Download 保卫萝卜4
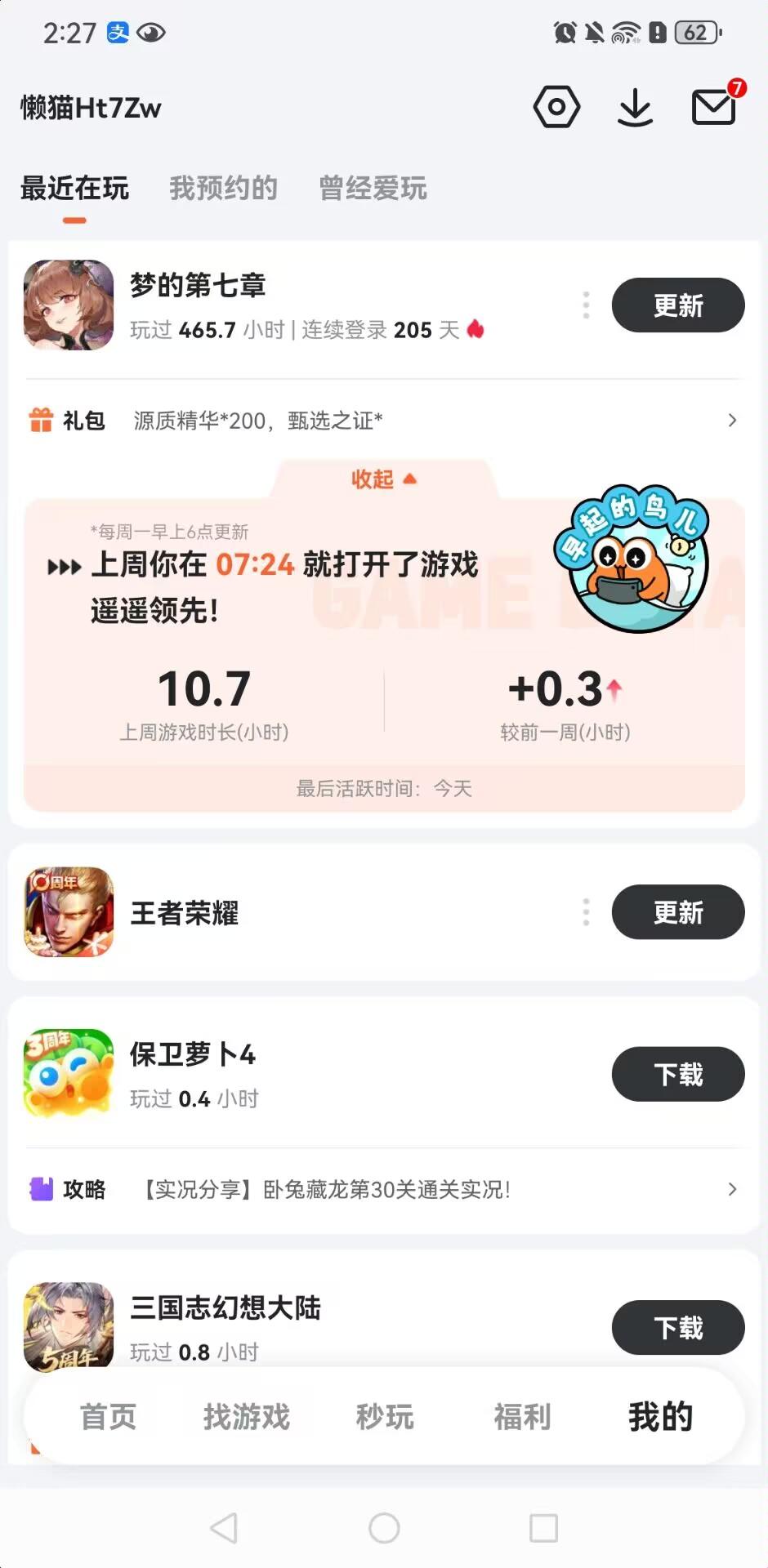This screenshot has height=1568, width=768. (677, 1075)
